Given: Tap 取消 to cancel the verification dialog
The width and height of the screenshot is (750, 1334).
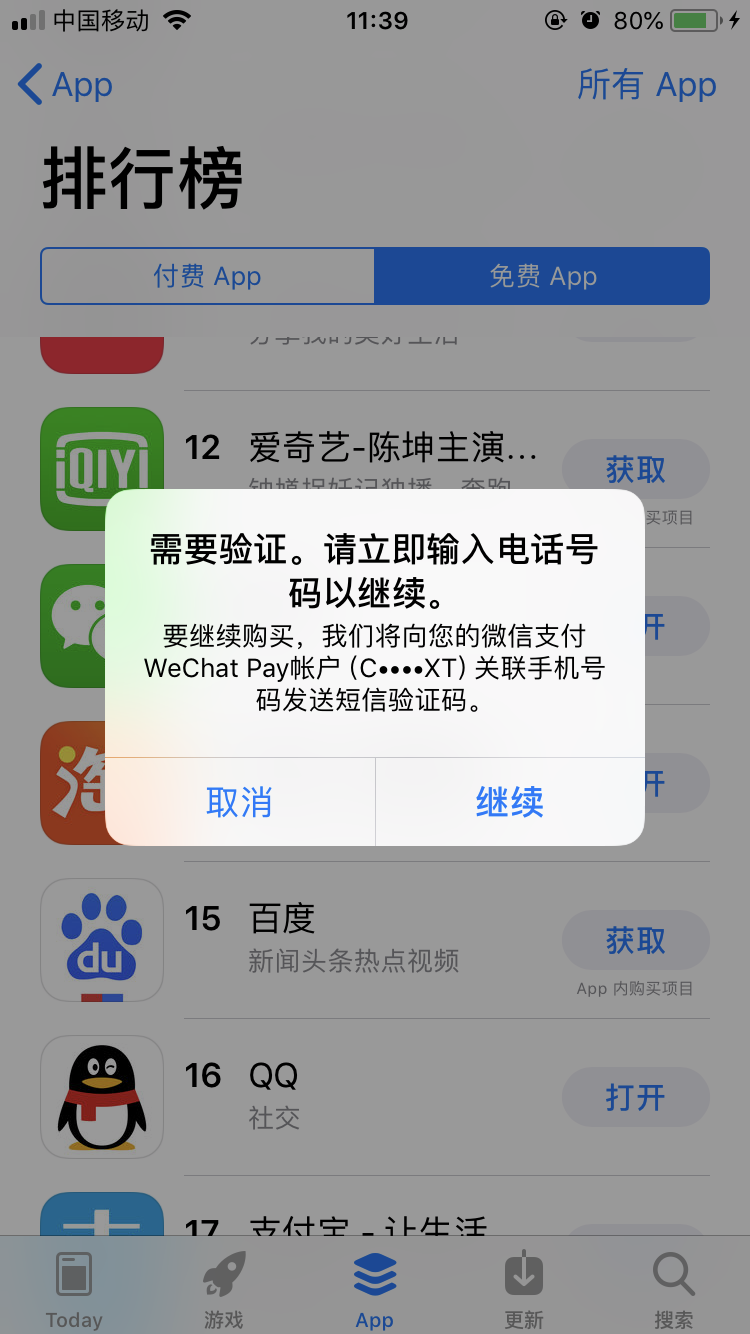Looking at the screenshot, I should (x=239, y=802).
